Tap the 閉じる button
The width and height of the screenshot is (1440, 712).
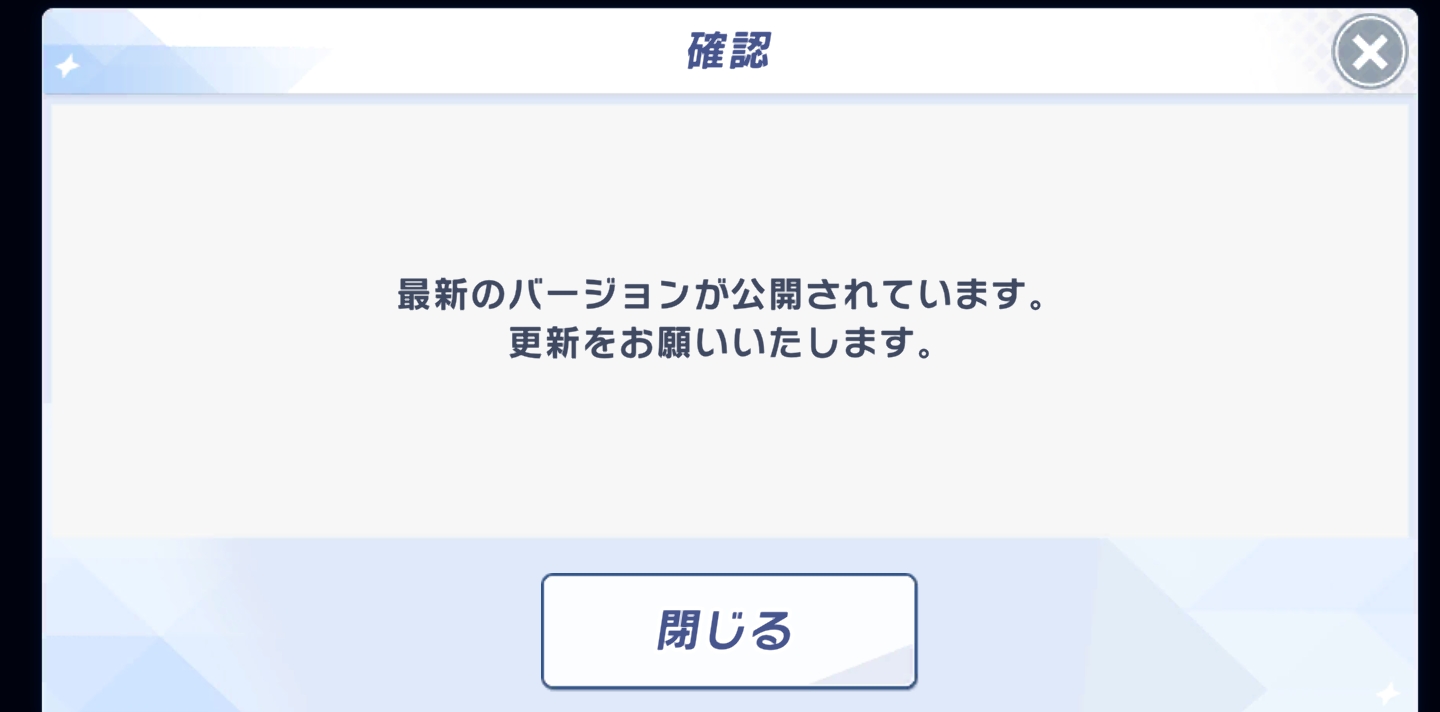(728, 630)
